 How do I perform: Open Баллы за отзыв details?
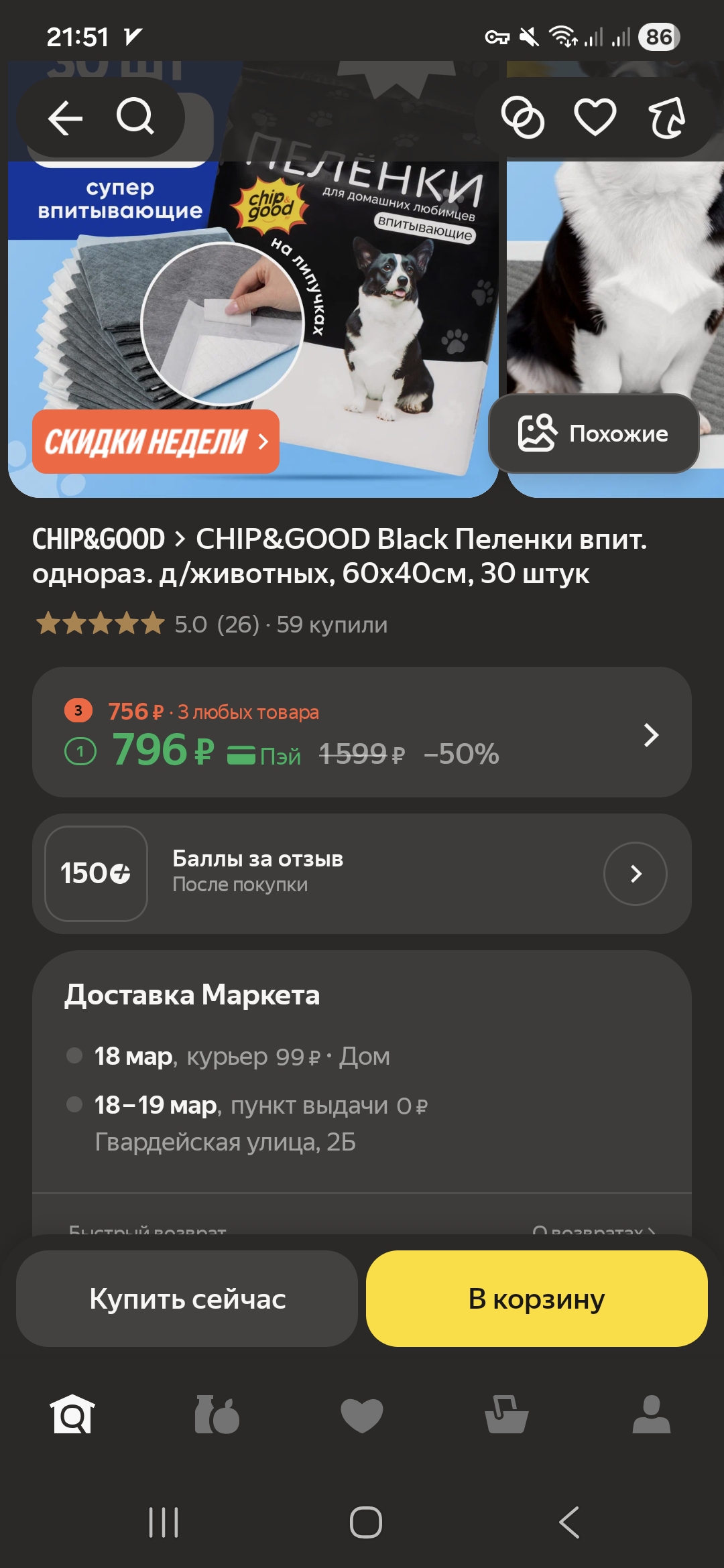(x=635, y=873)
